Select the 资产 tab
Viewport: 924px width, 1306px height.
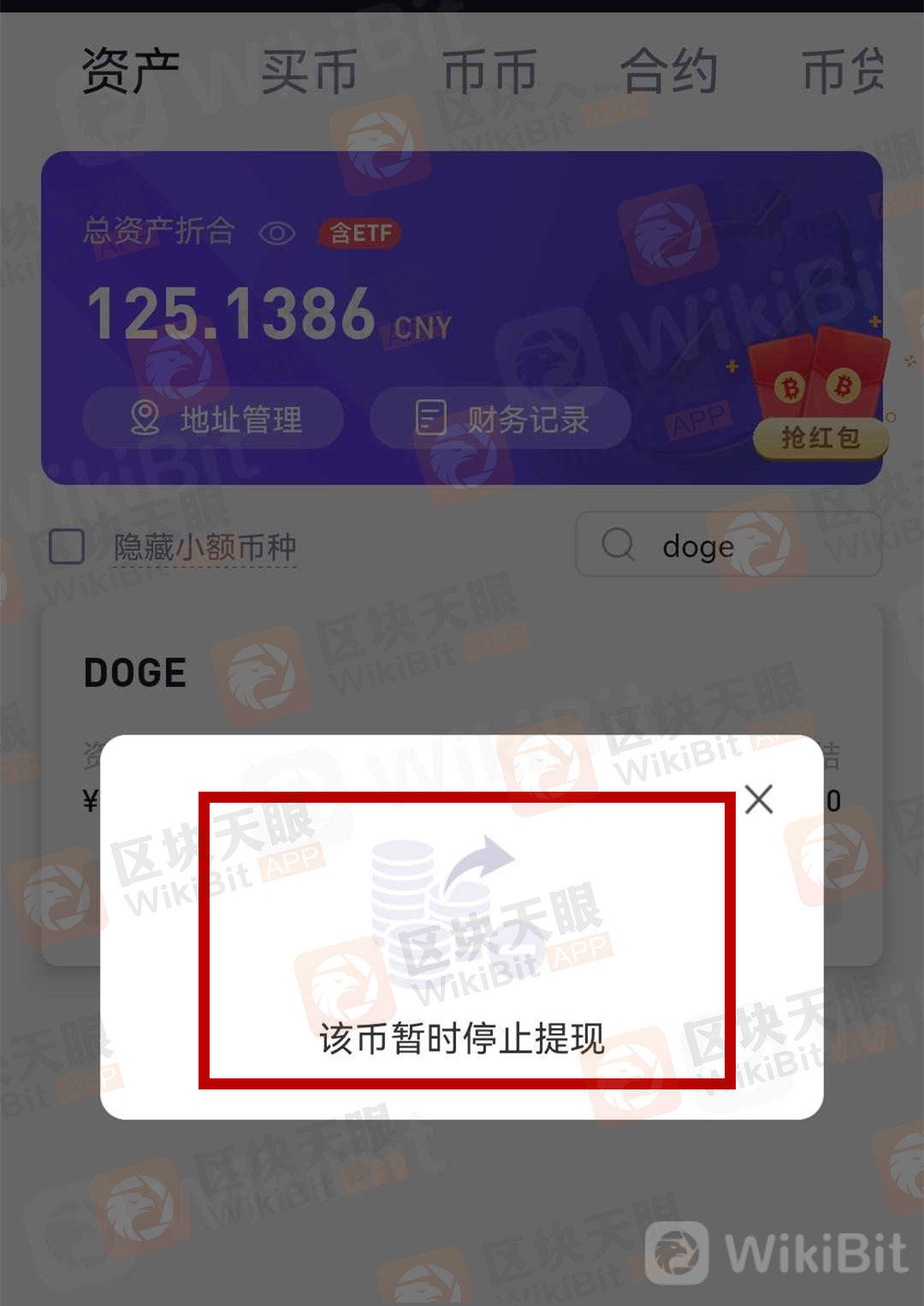click(130, 71)
